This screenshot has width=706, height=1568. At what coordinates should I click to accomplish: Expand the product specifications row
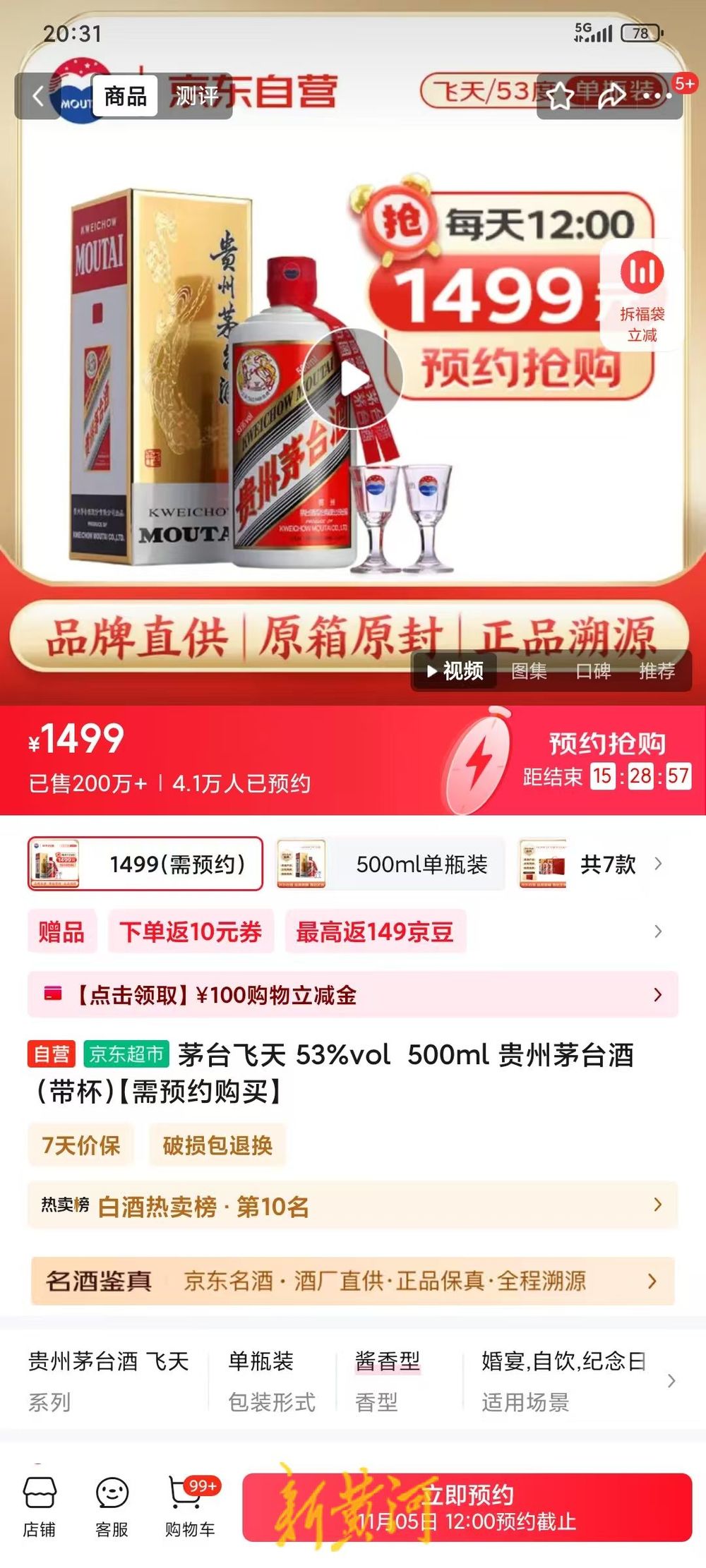coord(671,1380)
